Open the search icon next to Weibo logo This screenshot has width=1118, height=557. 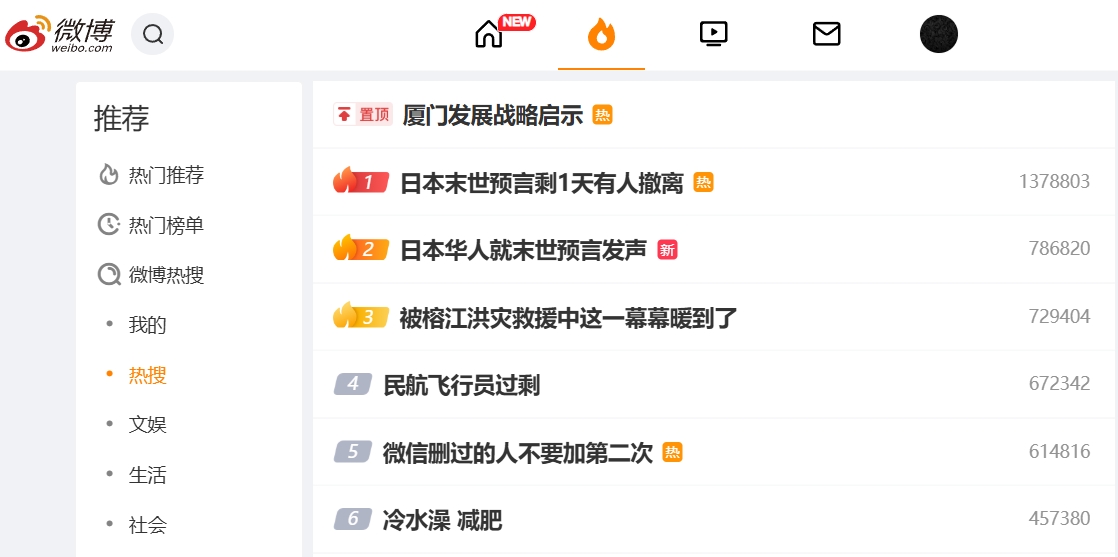tap(152, 35)
